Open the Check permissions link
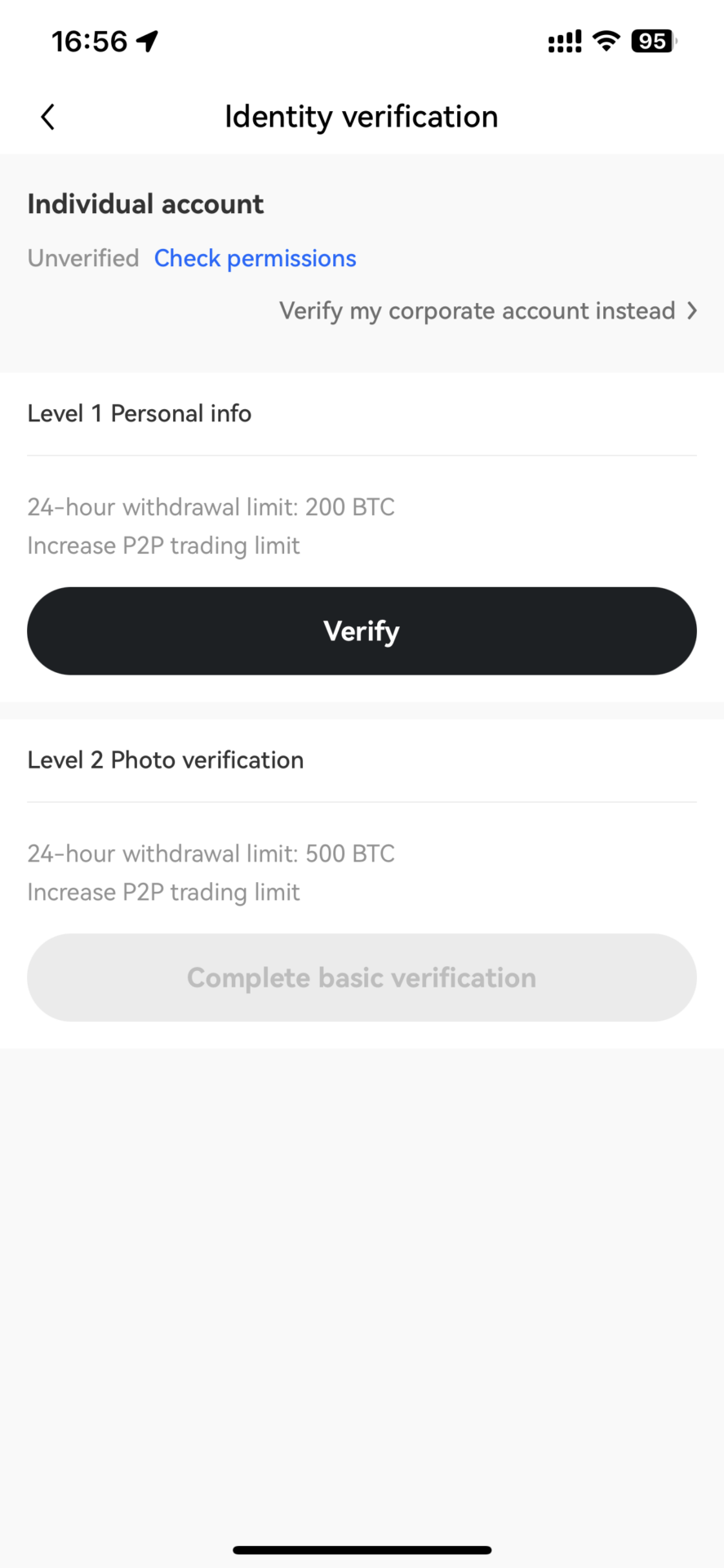The image size is (724, 1568). point(255,258)
